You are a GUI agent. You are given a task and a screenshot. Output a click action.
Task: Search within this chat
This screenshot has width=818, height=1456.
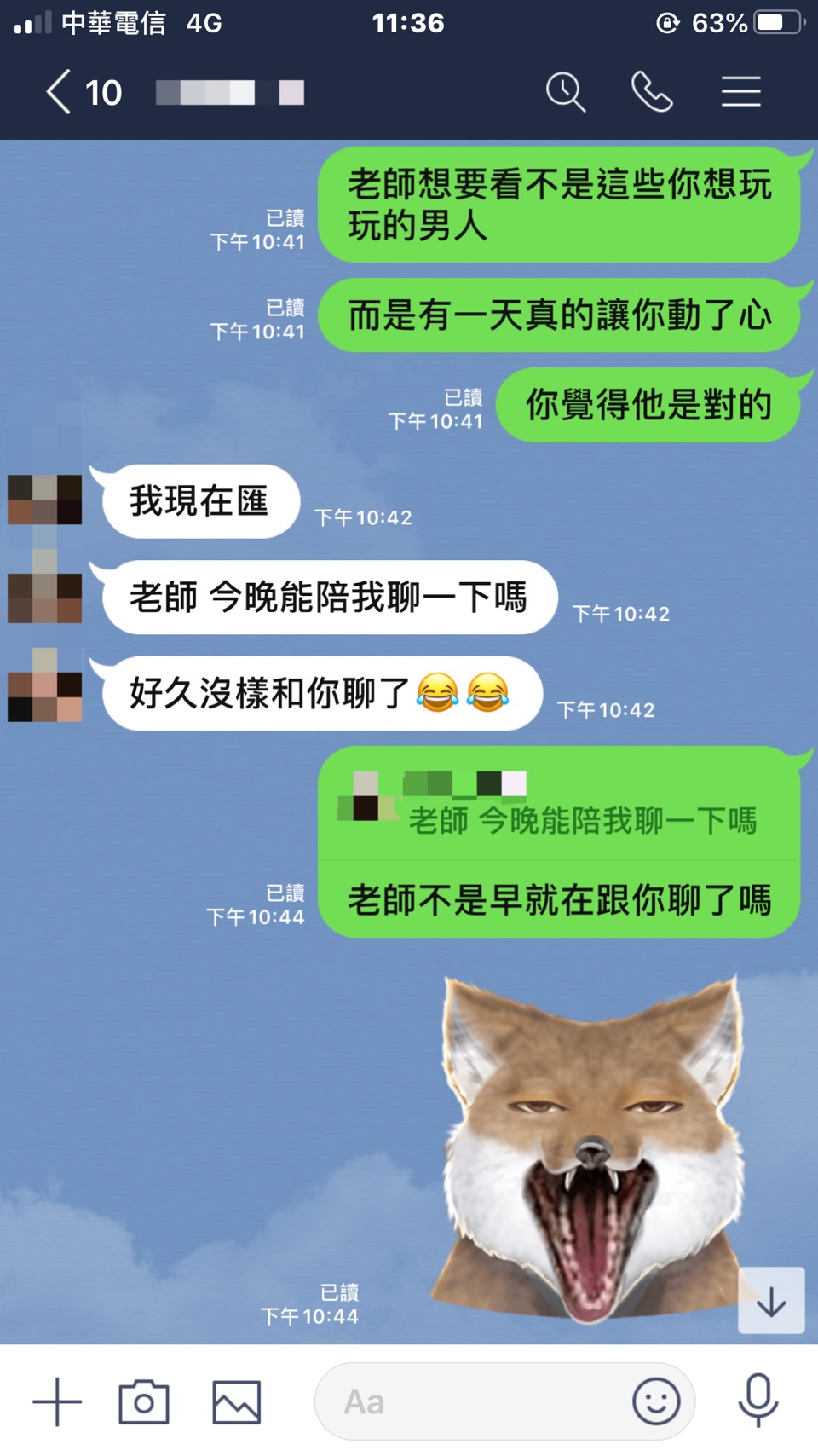(565, 92)
